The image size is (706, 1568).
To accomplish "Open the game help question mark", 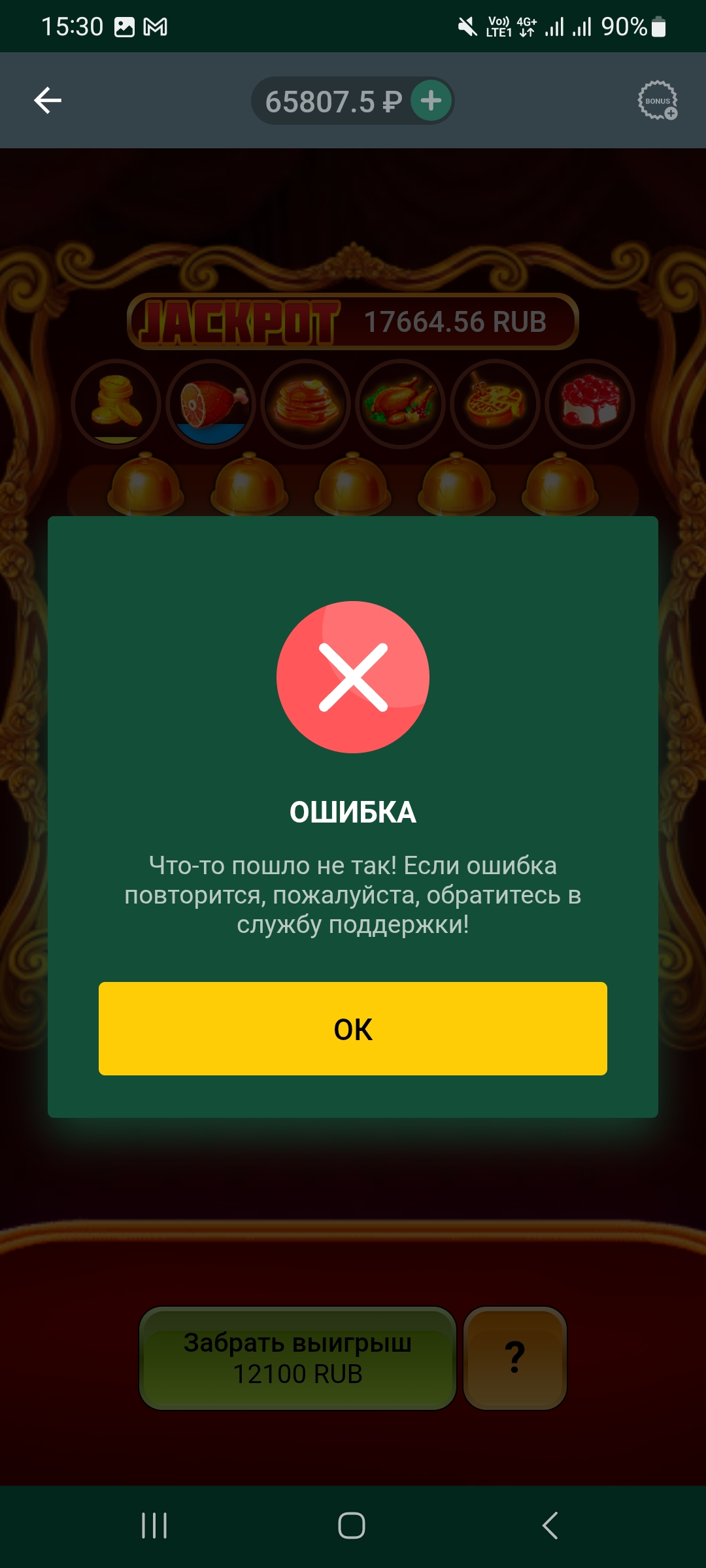I will click(x=515, y=1358).
